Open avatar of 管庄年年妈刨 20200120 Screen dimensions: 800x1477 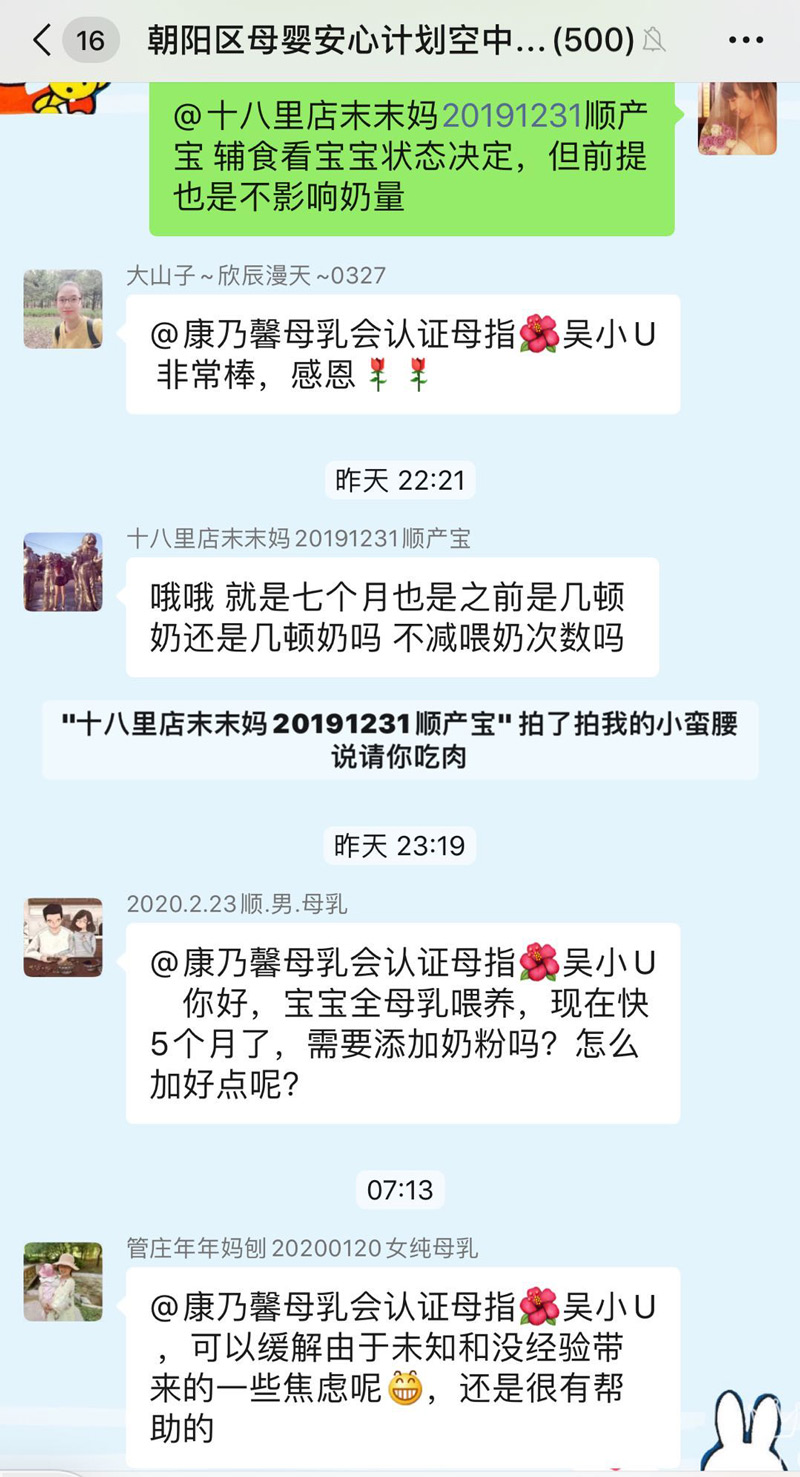click(x=63, y=1281)
